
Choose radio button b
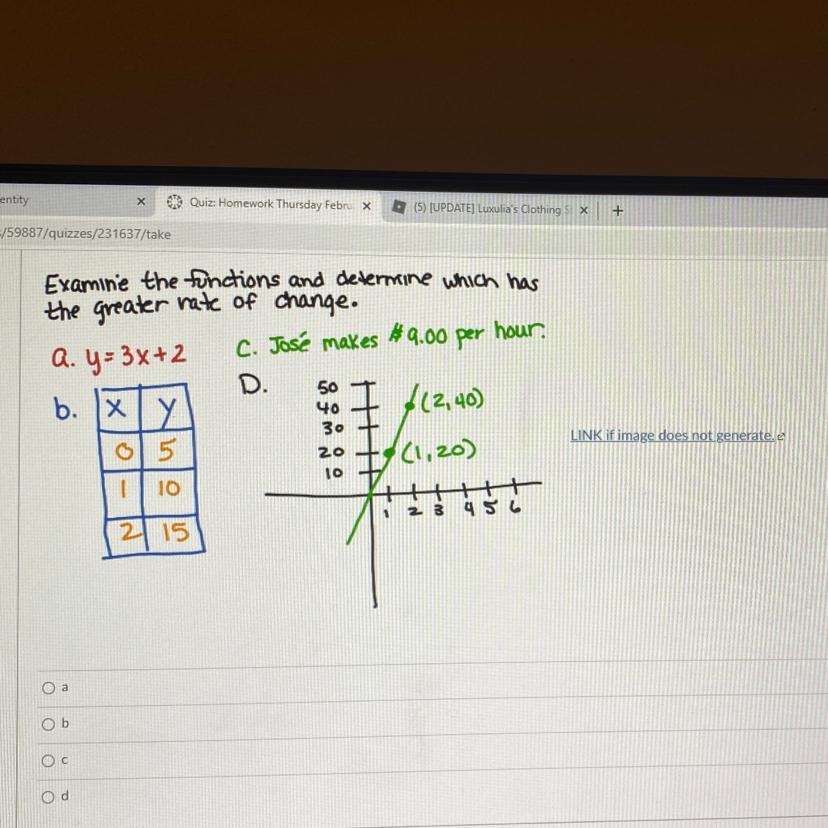(48, 724)
